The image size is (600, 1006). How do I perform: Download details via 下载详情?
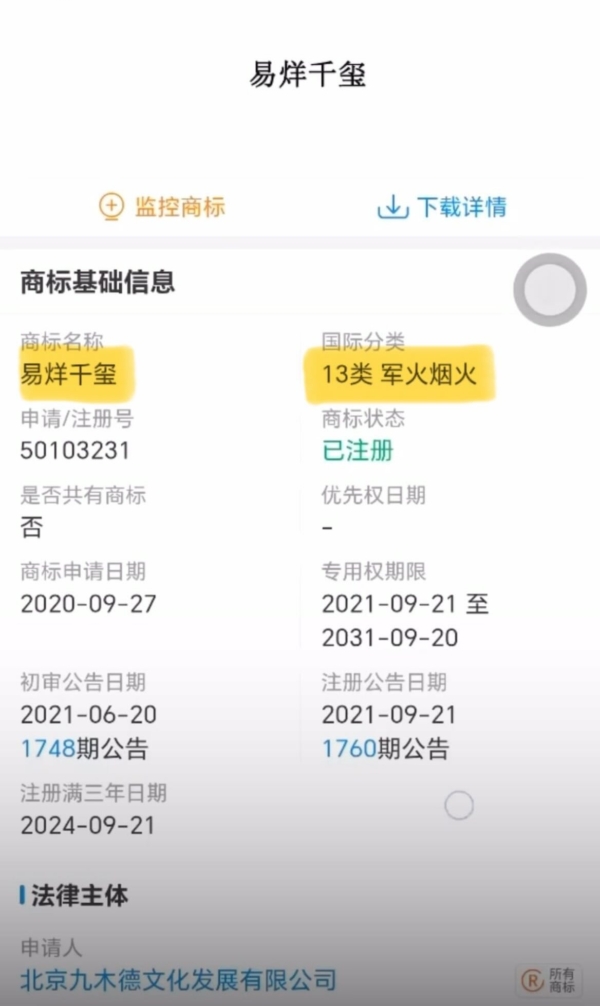[442, 207]
